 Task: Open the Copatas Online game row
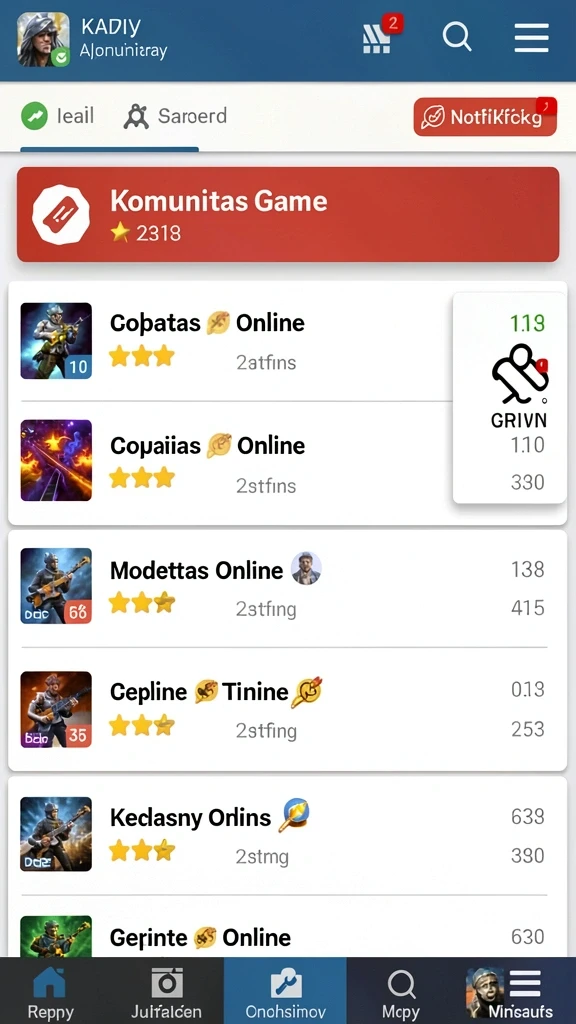coord(230,340)
